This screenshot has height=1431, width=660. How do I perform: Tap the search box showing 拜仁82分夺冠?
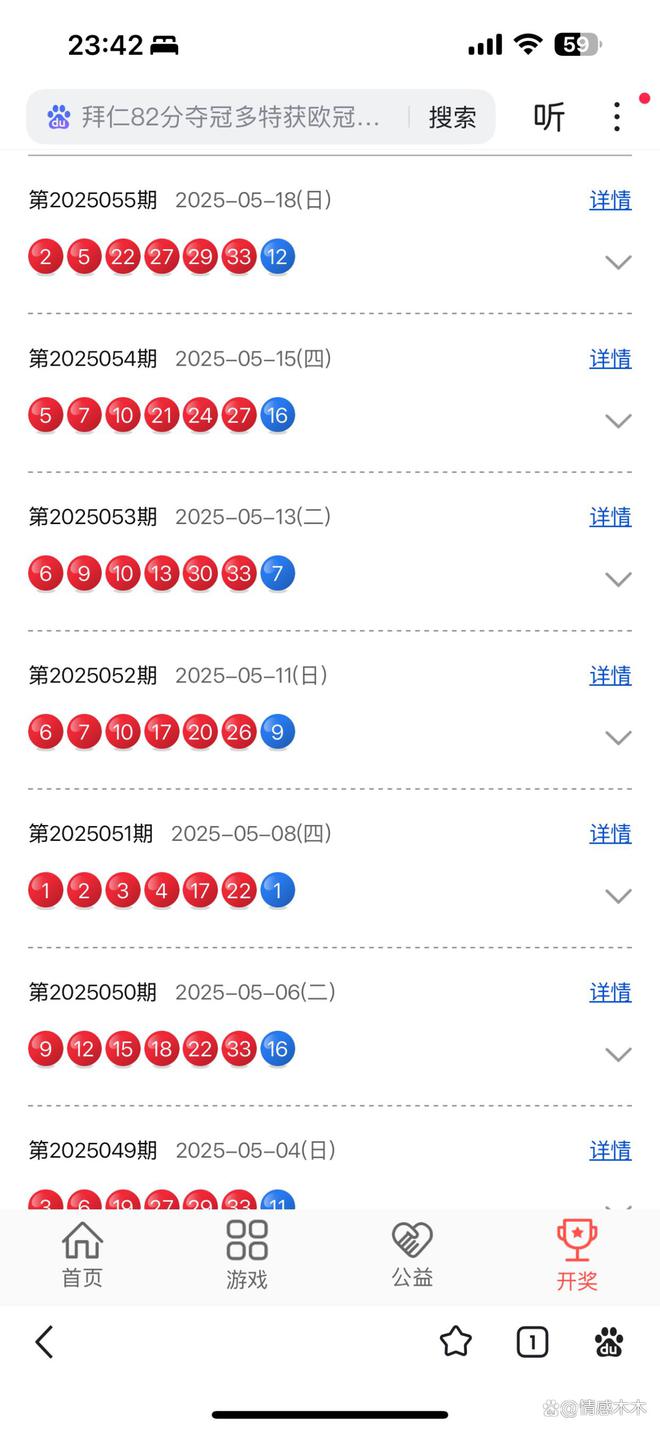[228, 117]
